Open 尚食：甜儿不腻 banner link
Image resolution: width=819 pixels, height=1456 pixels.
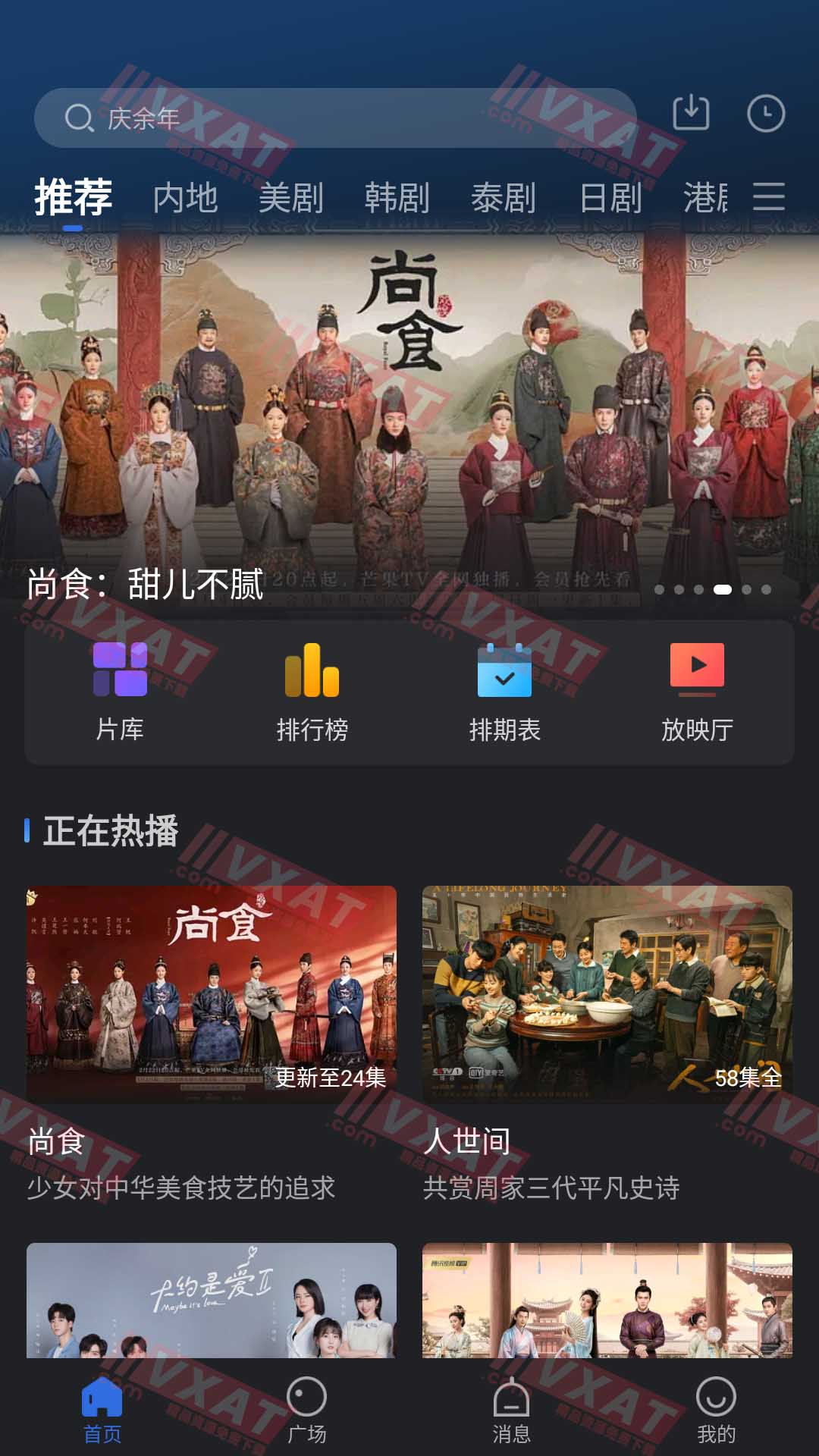(x=144, y=588)
